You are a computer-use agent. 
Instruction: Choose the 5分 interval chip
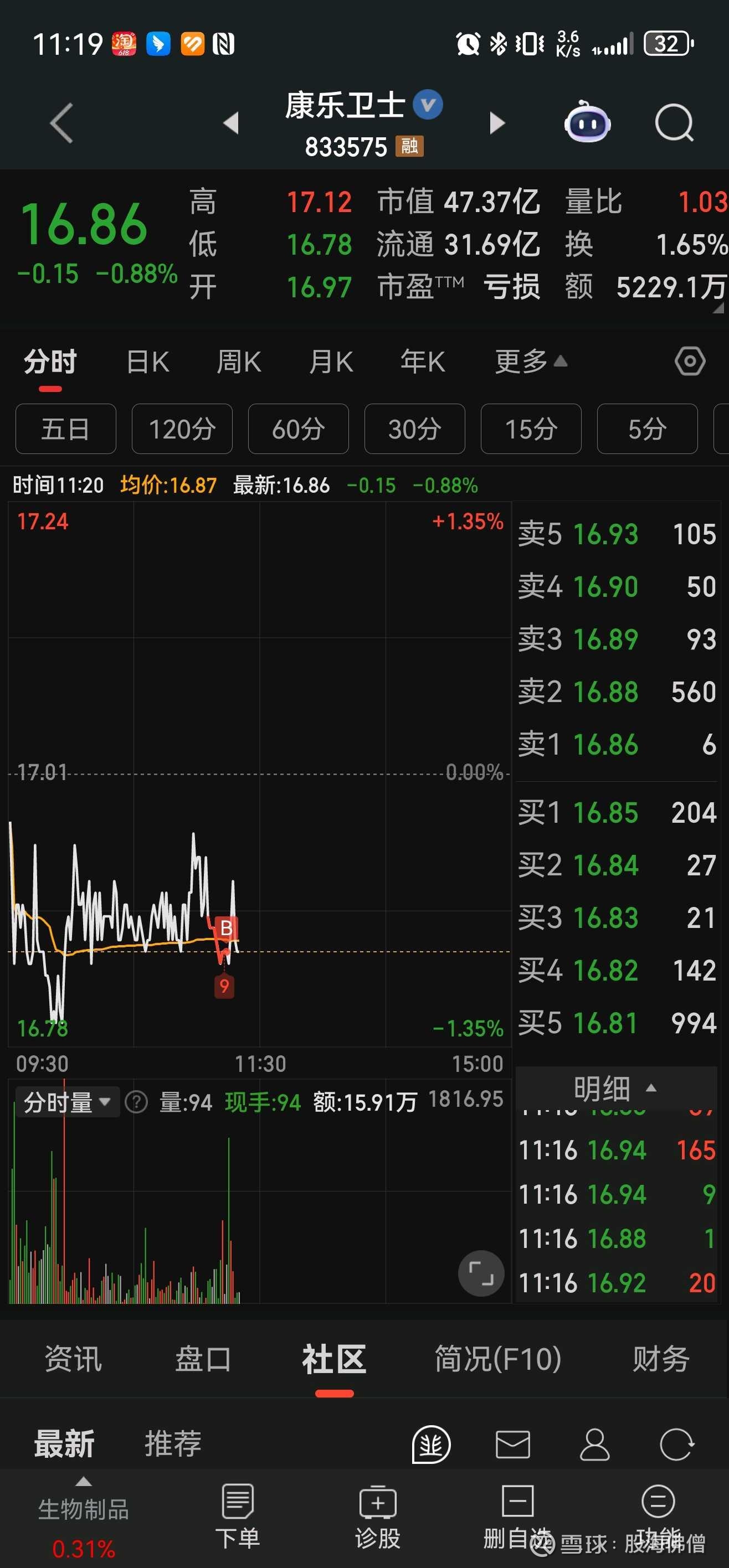tap(648, 429)
